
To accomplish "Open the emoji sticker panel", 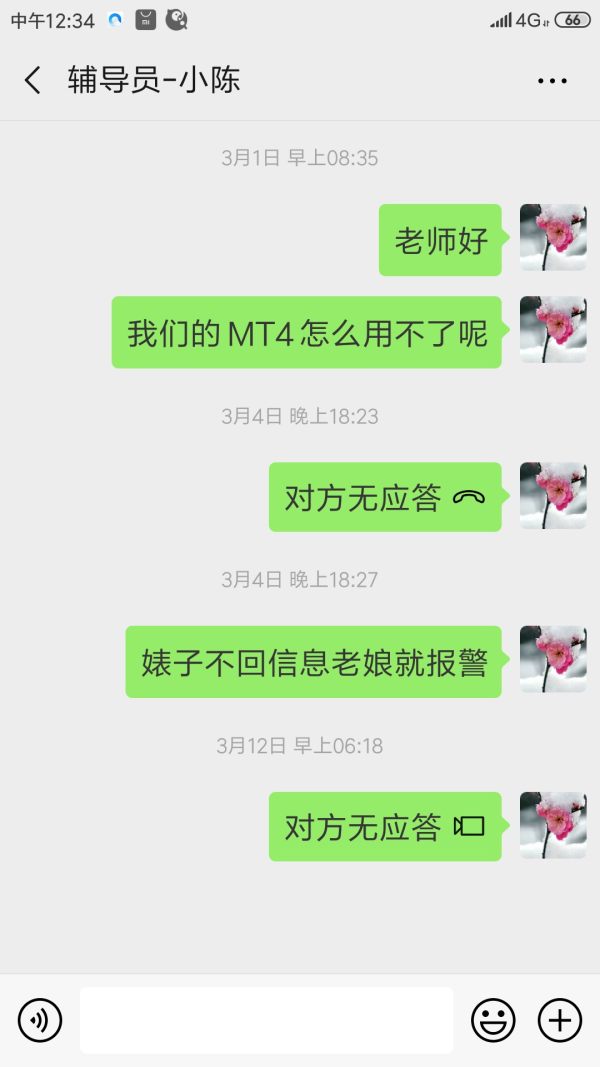I will (493, 1020).
